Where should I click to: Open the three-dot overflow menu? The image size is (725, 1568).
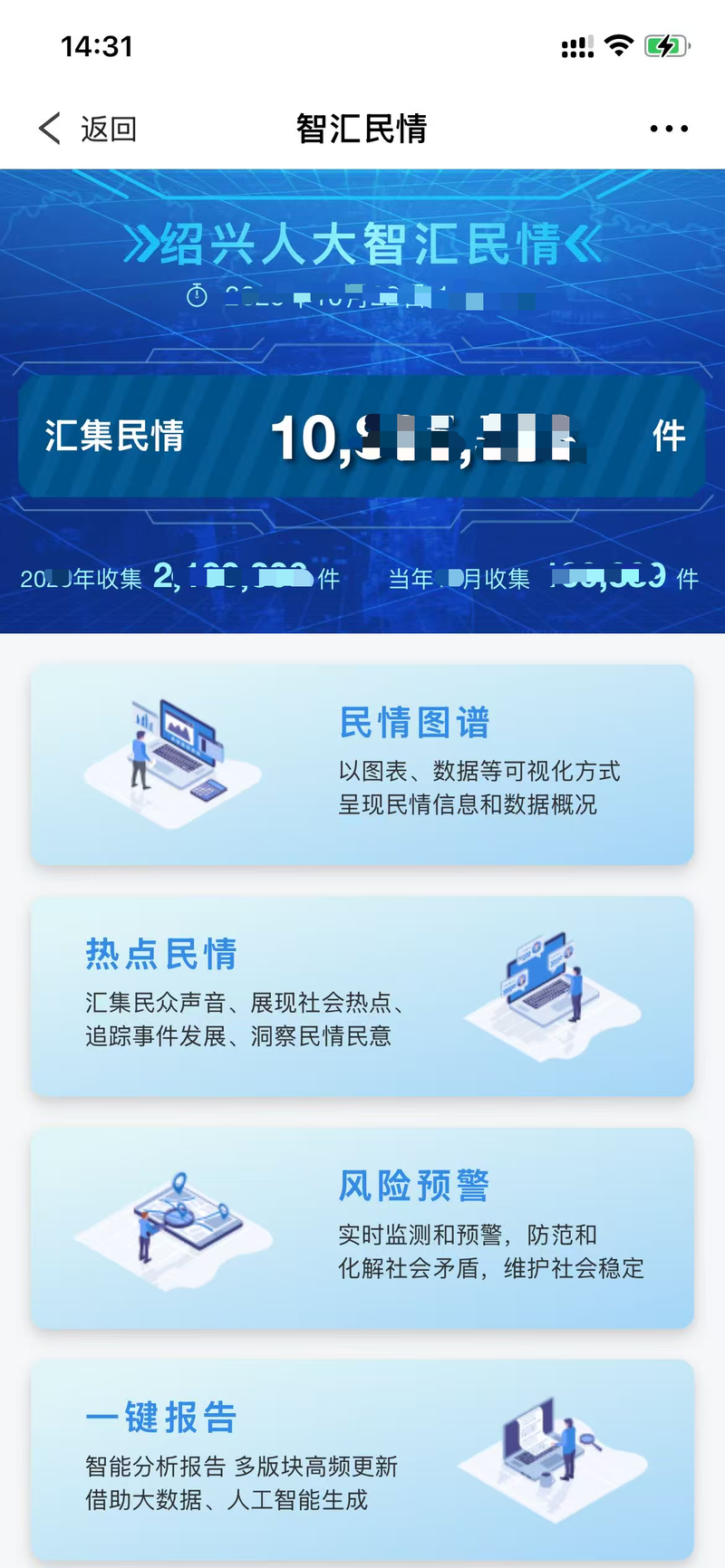click(669, 129)
